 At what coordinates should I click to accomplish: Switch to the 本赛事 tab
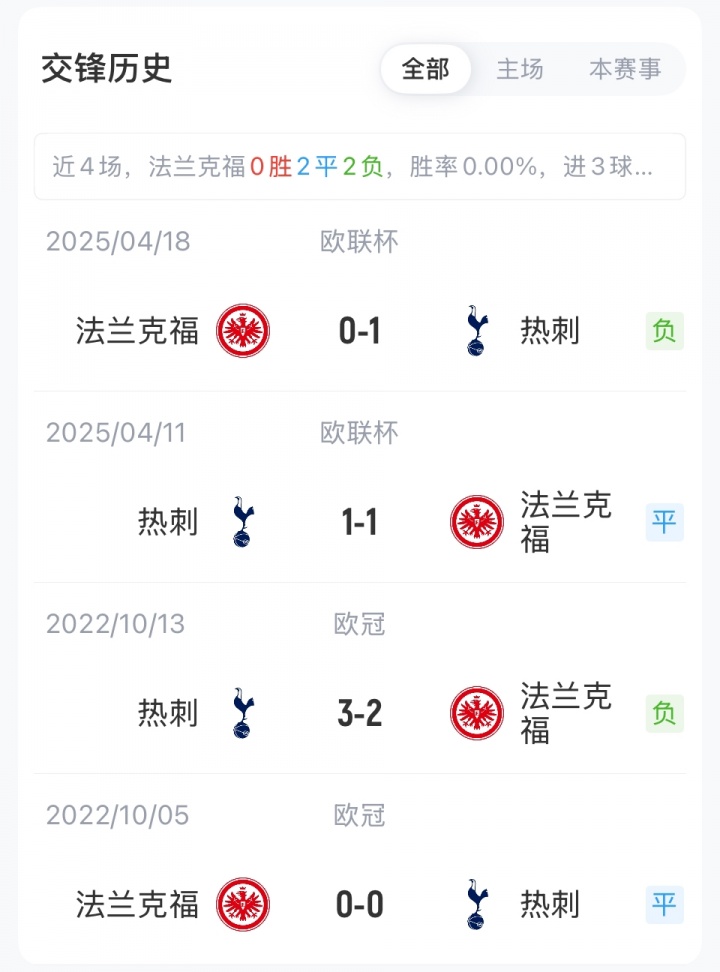coord(625,69)
